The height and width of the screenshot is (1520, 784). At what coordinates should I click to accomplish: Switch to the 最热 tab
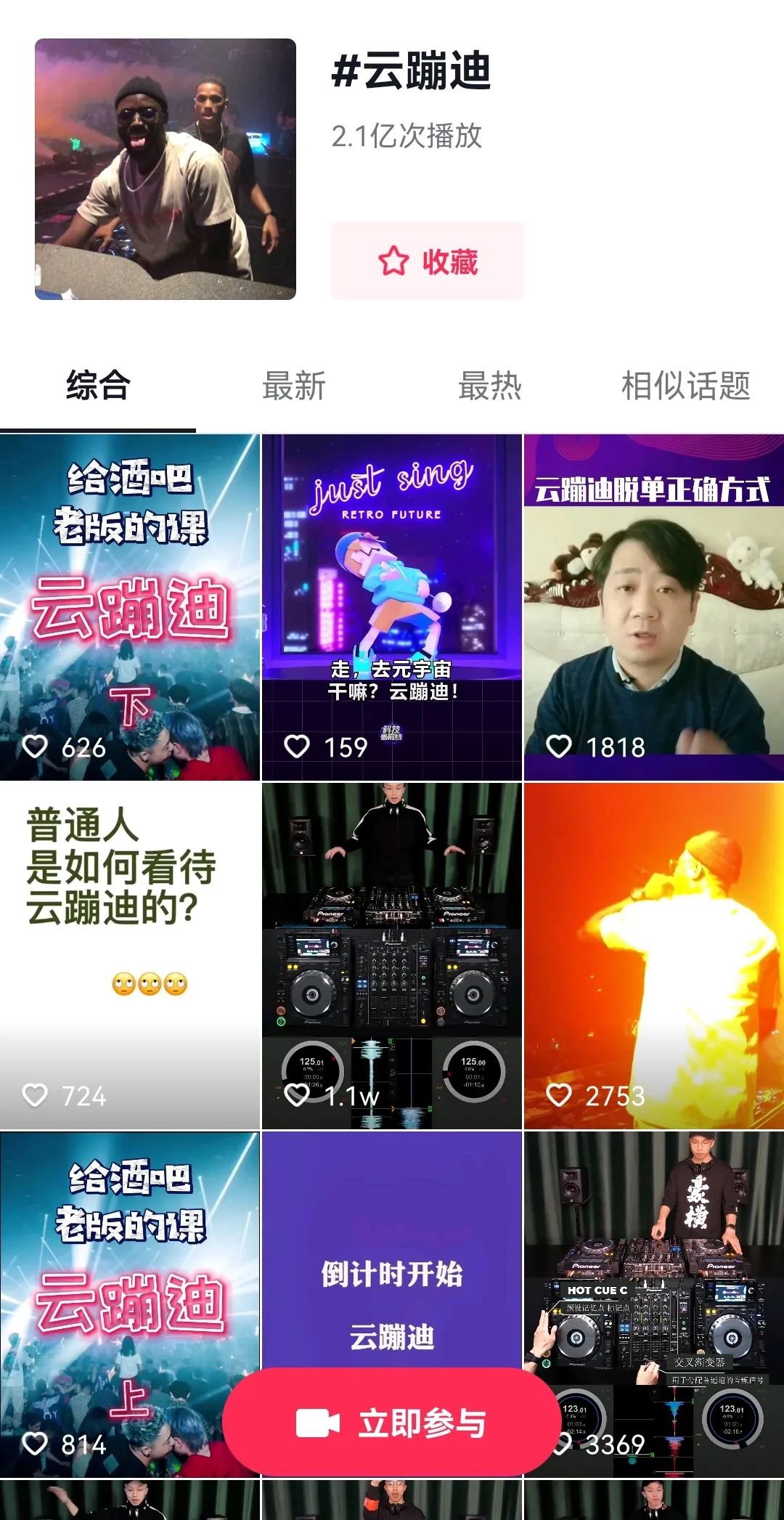489,386
